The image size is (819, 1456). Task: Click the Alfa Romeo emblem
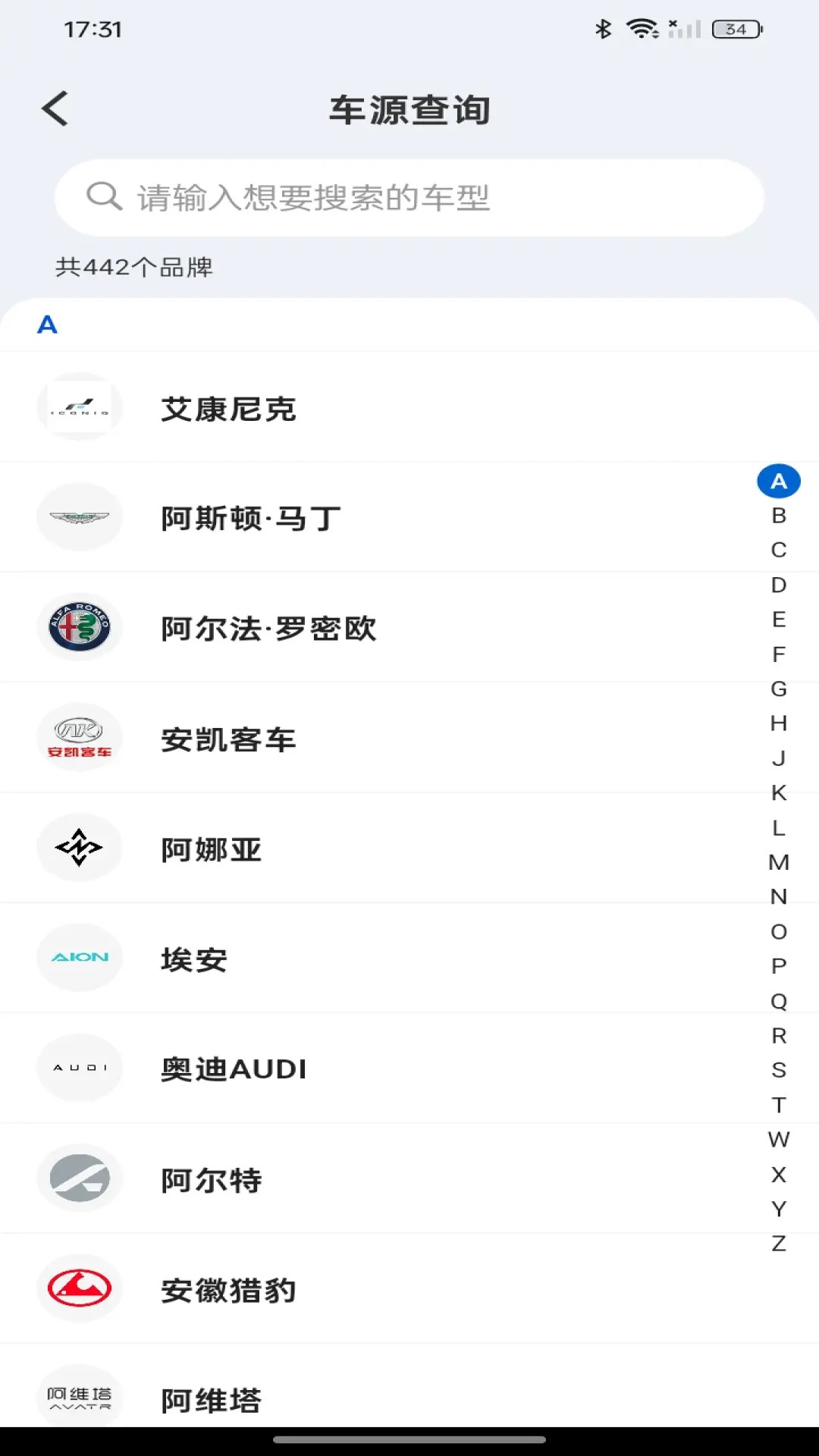tap(80, 627)
